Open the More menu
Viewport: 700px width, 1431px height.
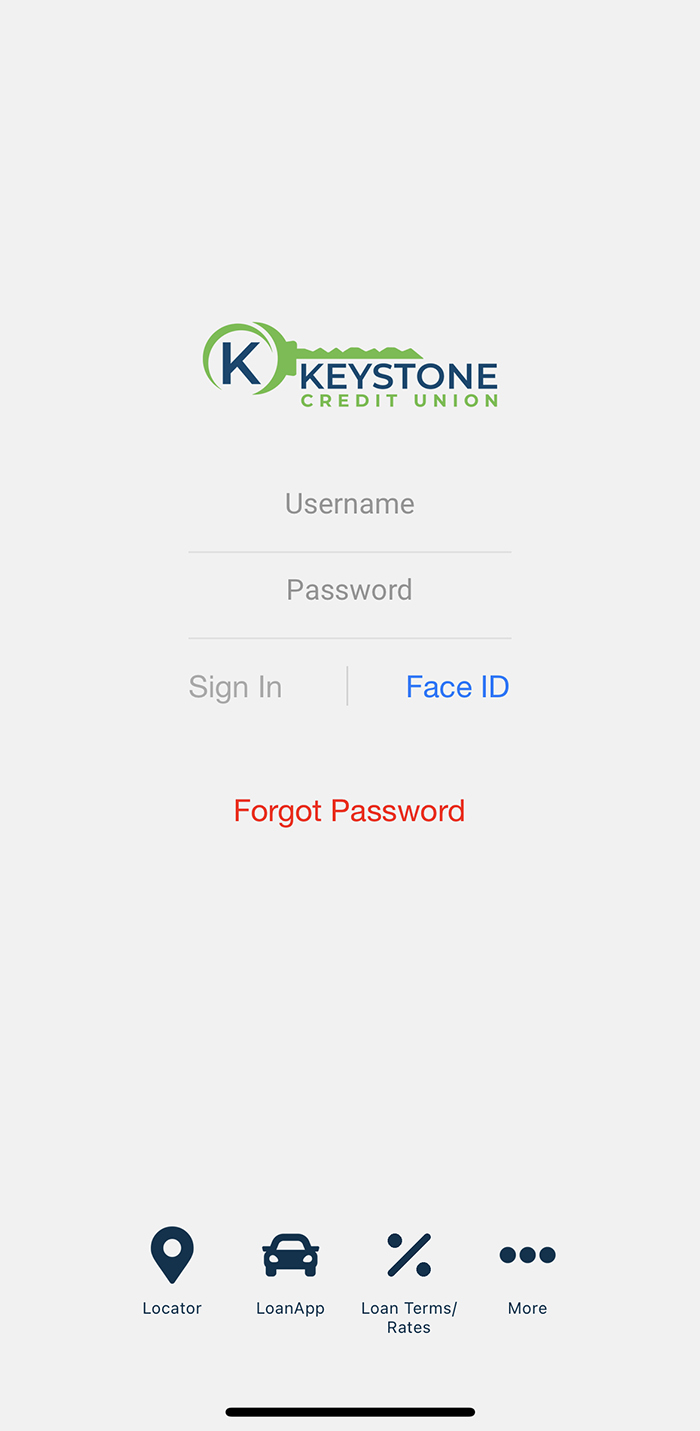527,1271
